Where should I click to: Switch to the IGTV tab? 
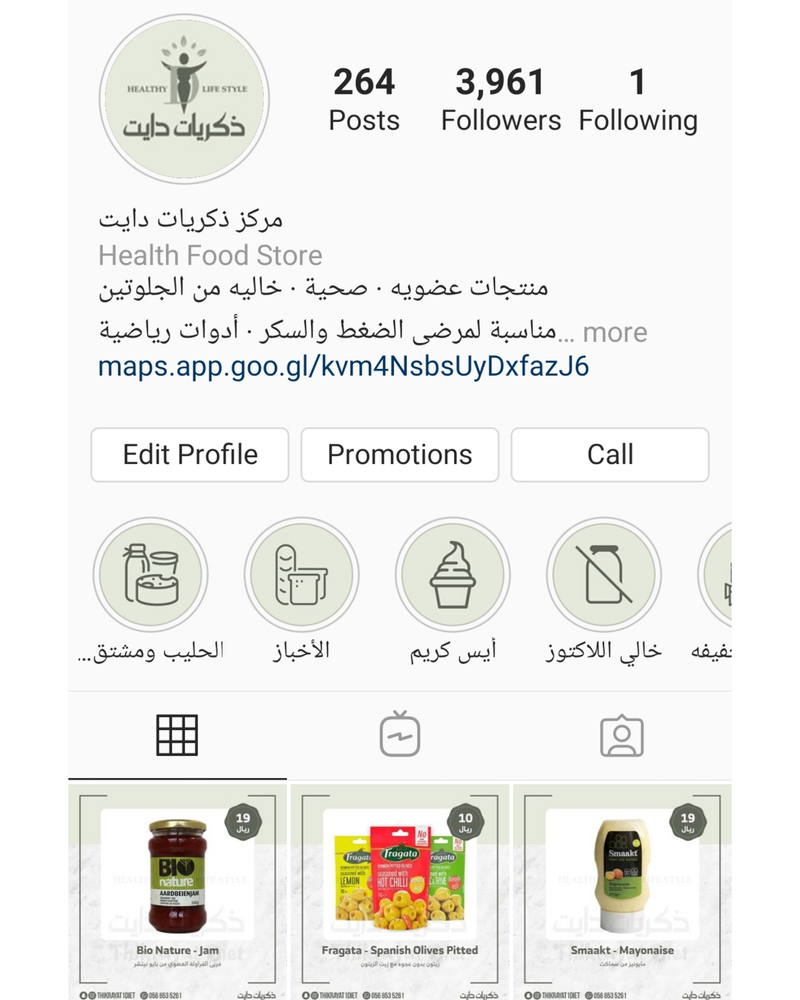click(400, 736)
